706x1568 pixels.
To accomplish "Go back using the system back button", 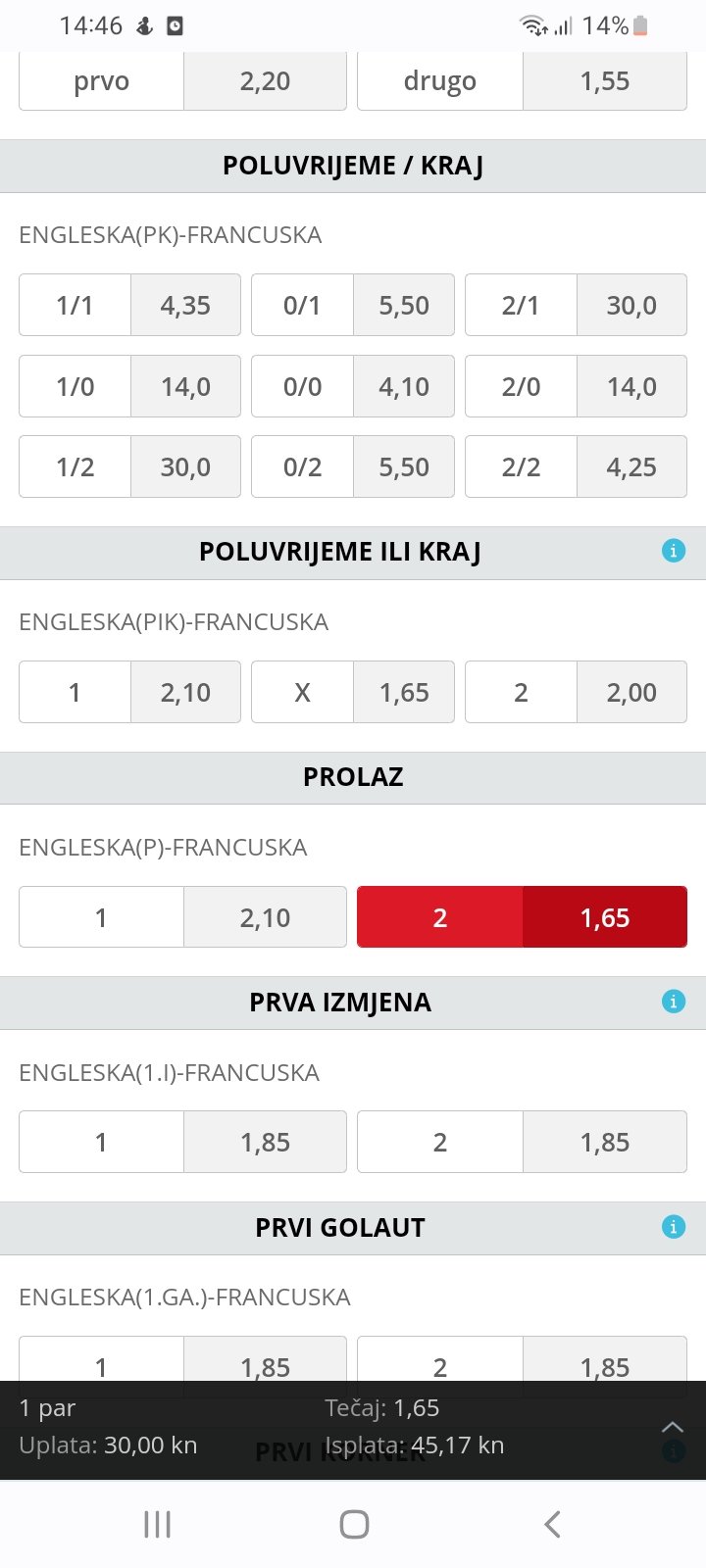I will coord(552,1524).
